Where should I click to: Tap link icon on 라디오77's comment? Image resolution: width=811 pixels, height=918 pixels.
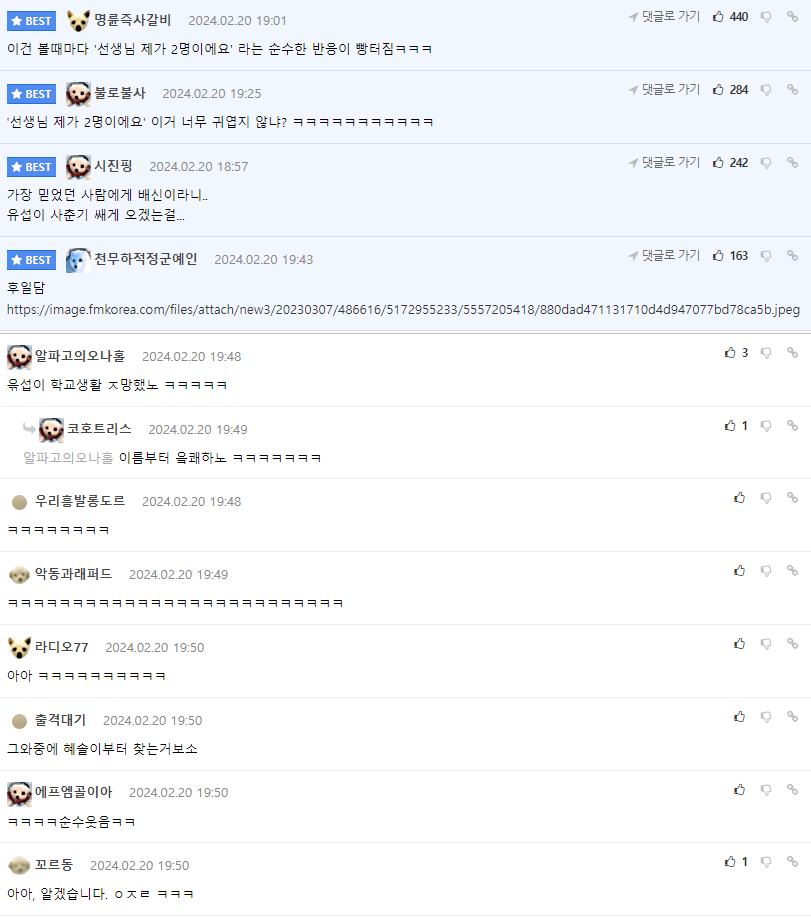792,644
